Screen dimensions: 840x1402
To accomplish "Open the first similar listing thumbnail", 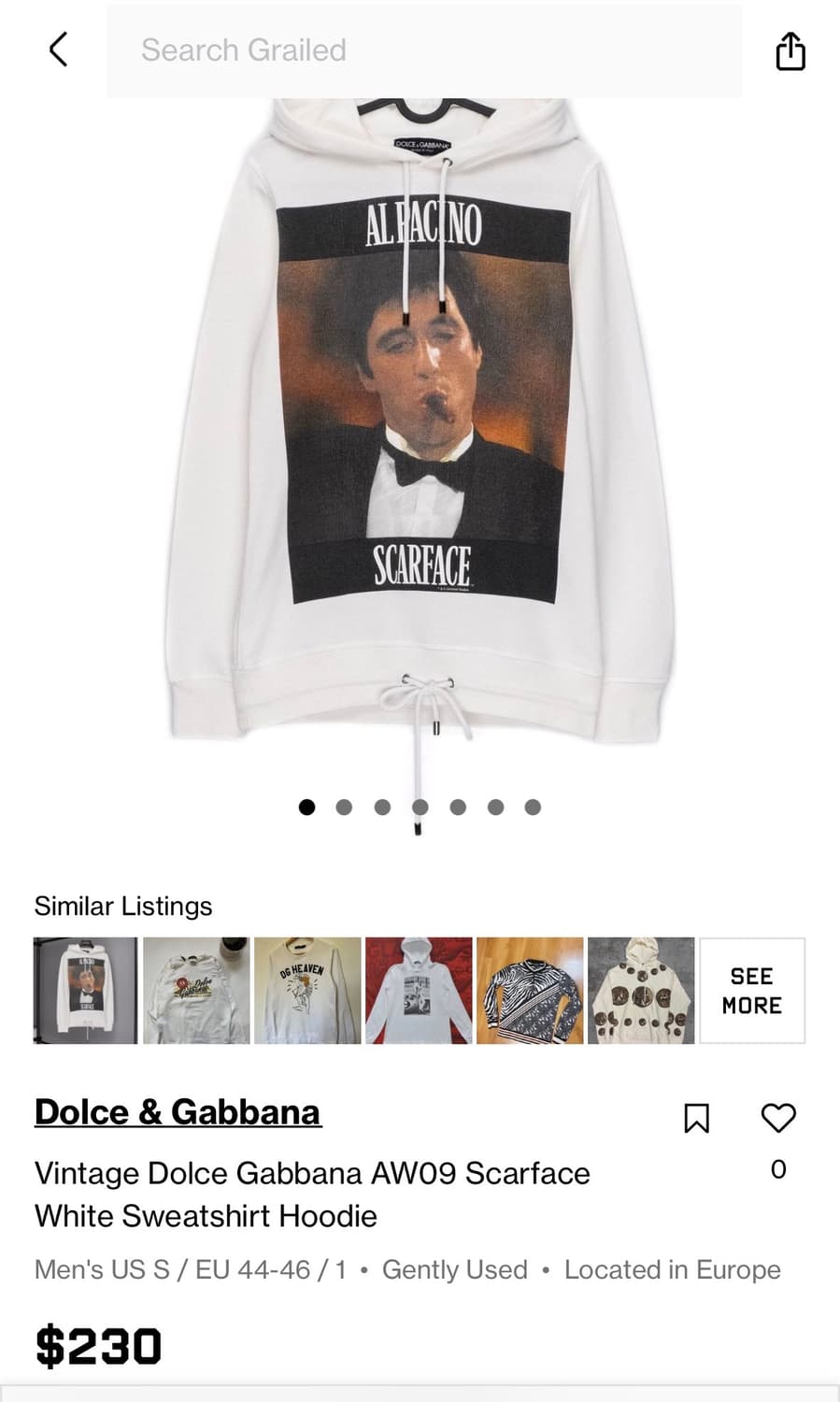I will coord(84,989).
